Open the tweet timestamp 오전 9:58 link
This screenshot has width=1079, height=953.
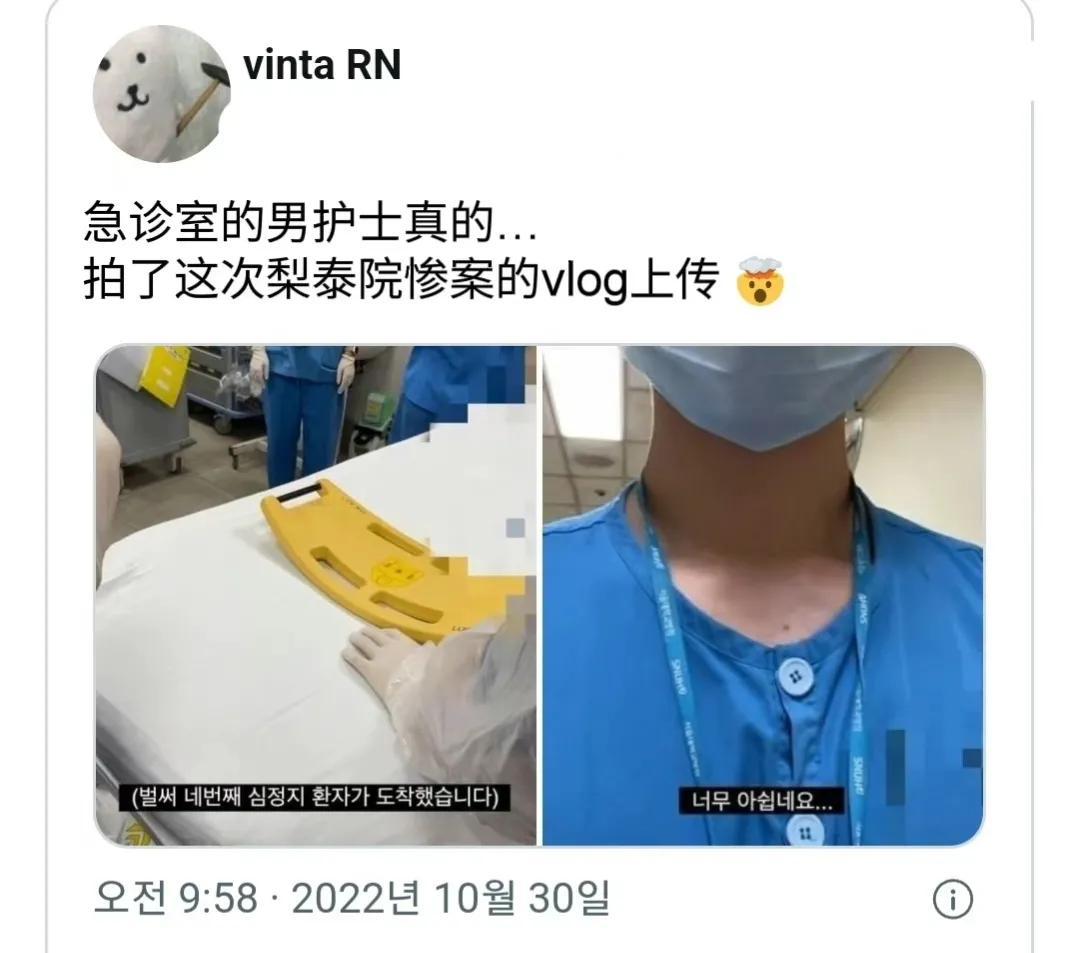pyautogui.click(x=176, y=899)
